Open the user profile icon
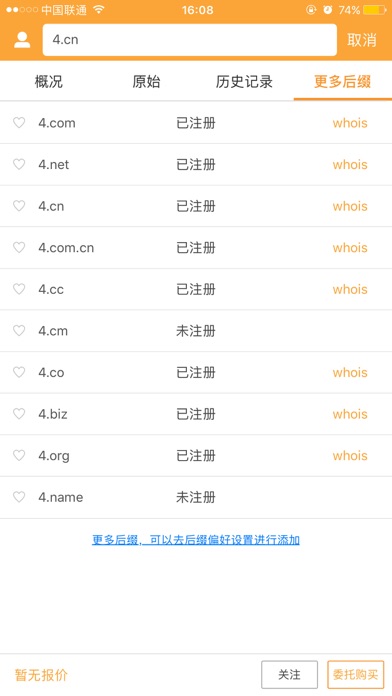Image resolution: width=392 pixels, height=696 pixels. 22,40
